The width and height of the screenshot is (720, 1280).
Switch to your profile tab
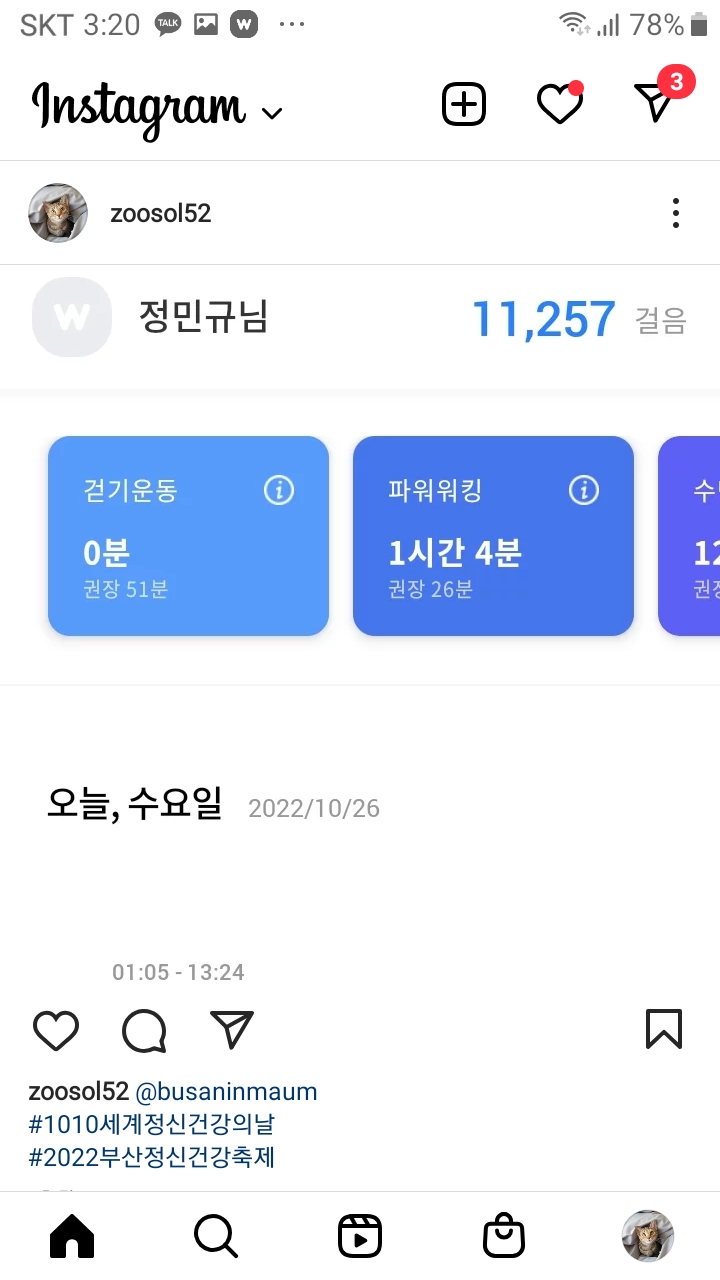(648, 1237)
